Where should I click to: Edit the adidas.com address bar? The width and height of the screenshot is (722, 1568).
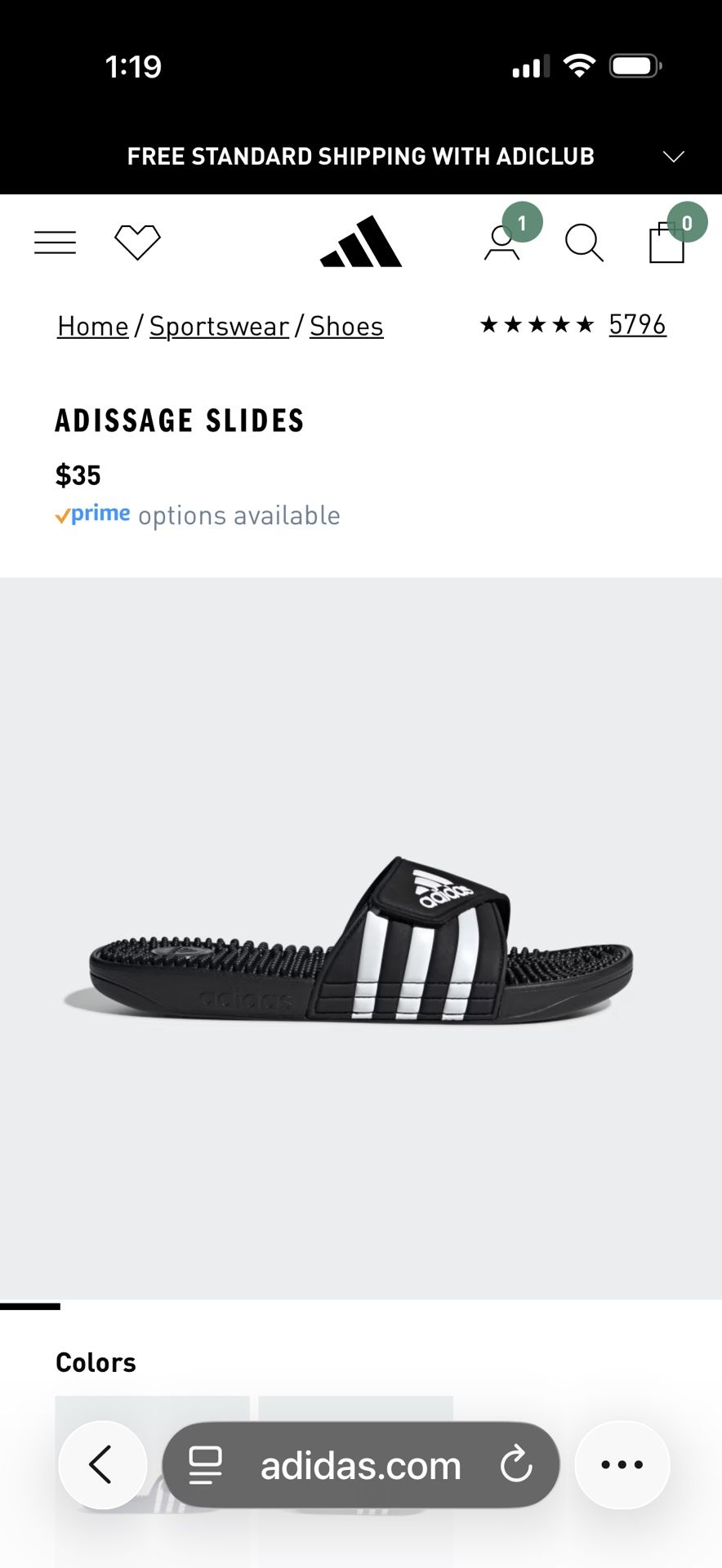361,1465
